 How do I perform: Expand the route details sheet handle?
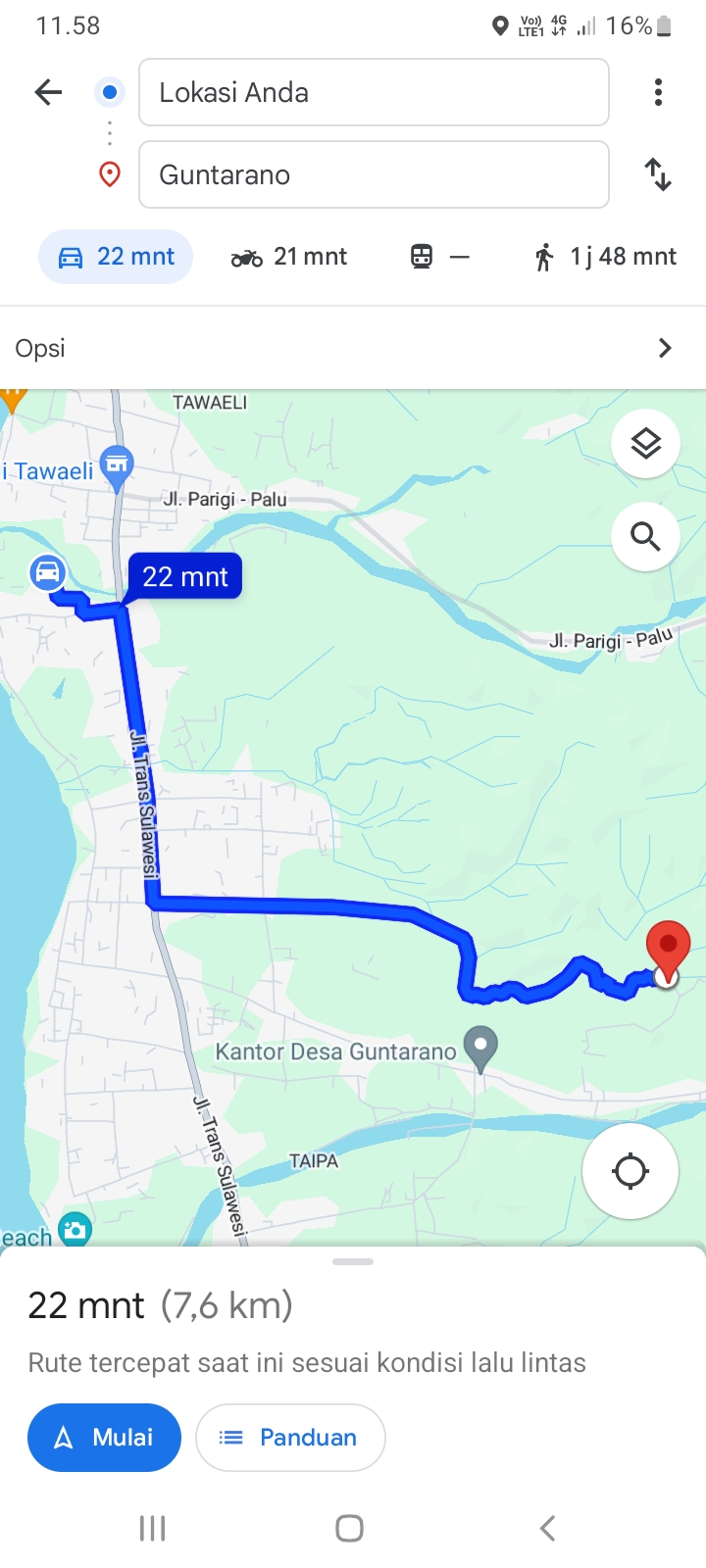(x=353, y=1261)
